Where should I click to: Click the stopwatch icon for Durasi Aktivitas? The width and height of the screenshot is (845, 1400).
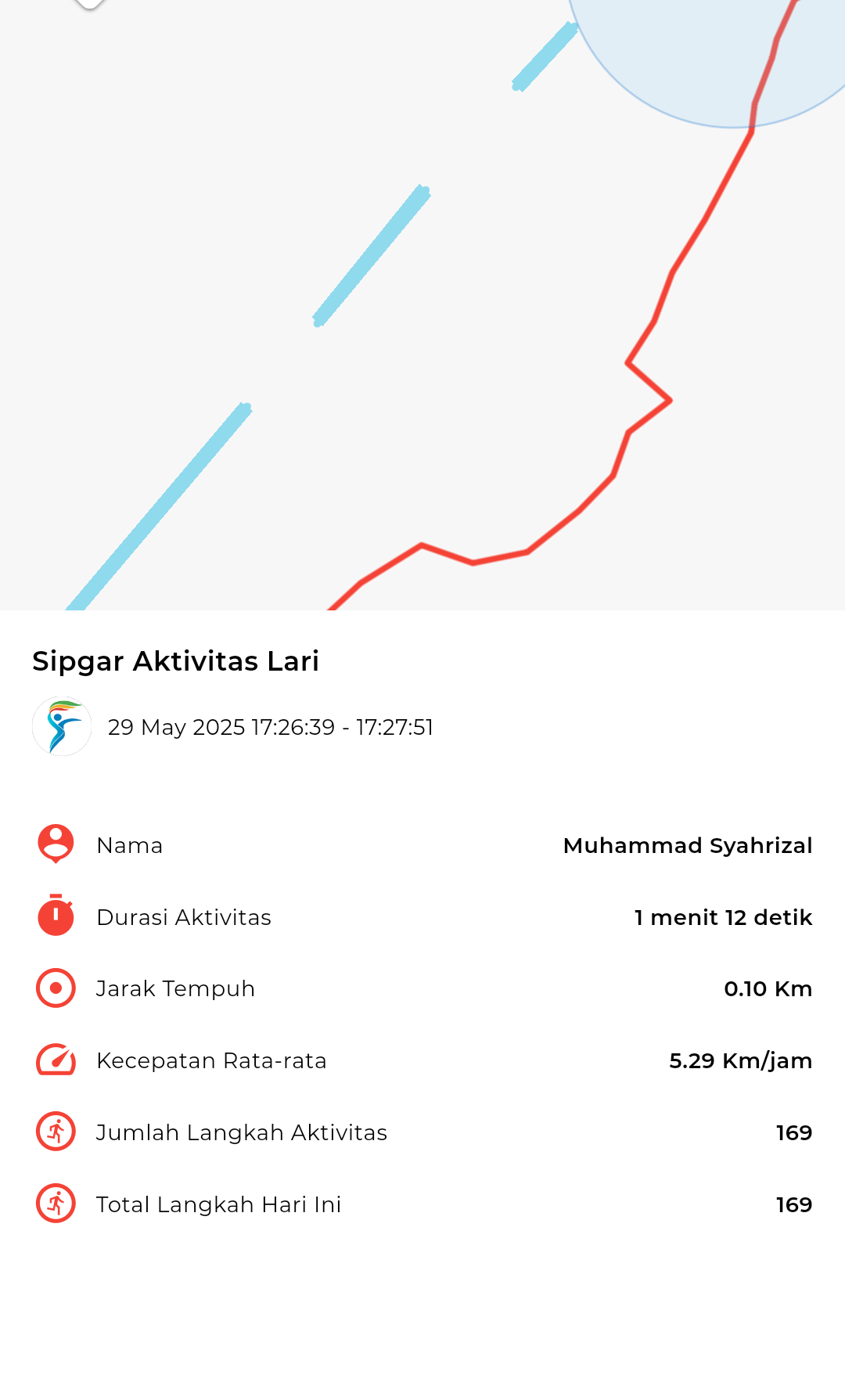tap(55, 916)
